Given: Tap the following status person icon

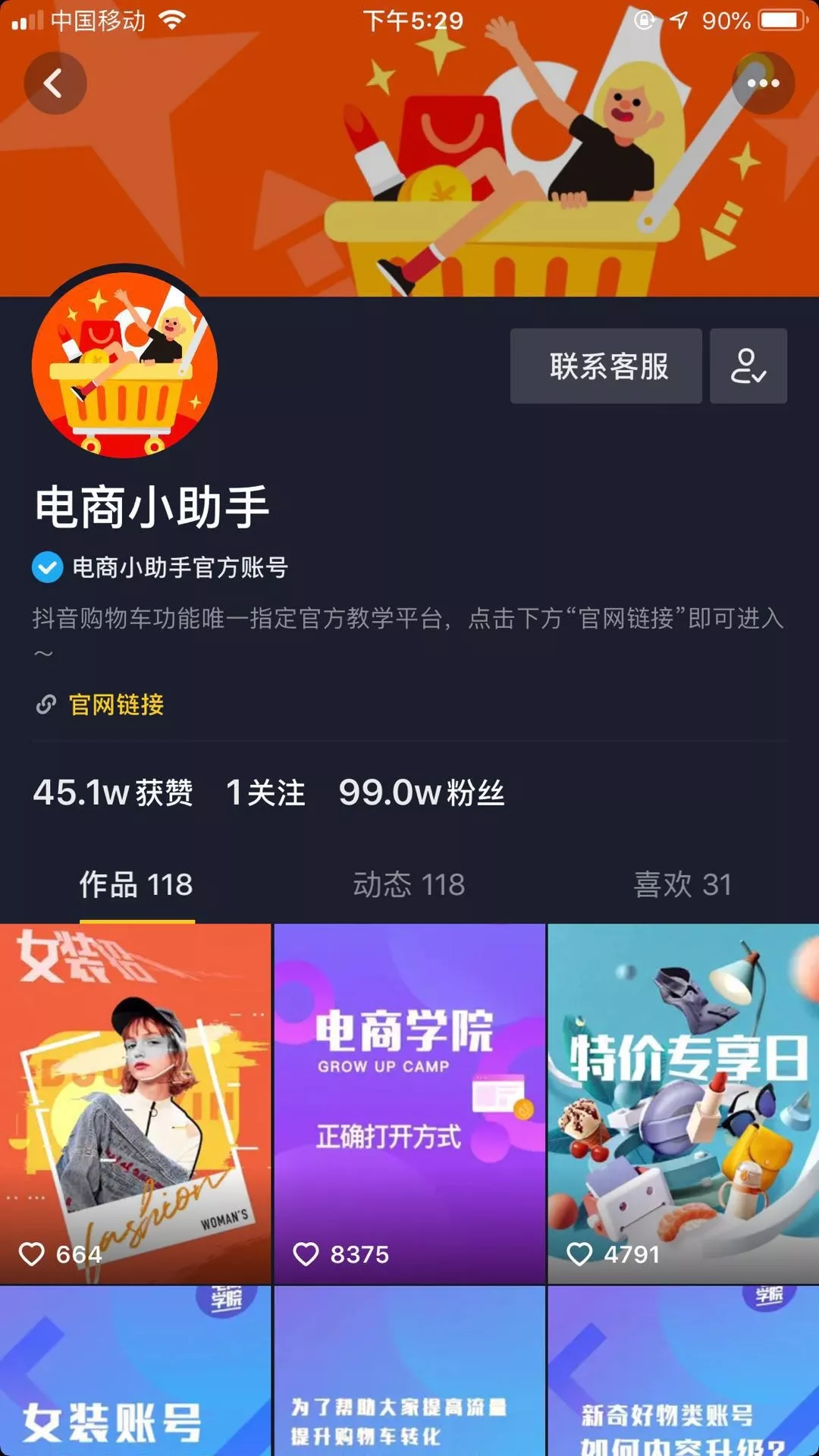Looking at the screenshot, I should point(748,366).
